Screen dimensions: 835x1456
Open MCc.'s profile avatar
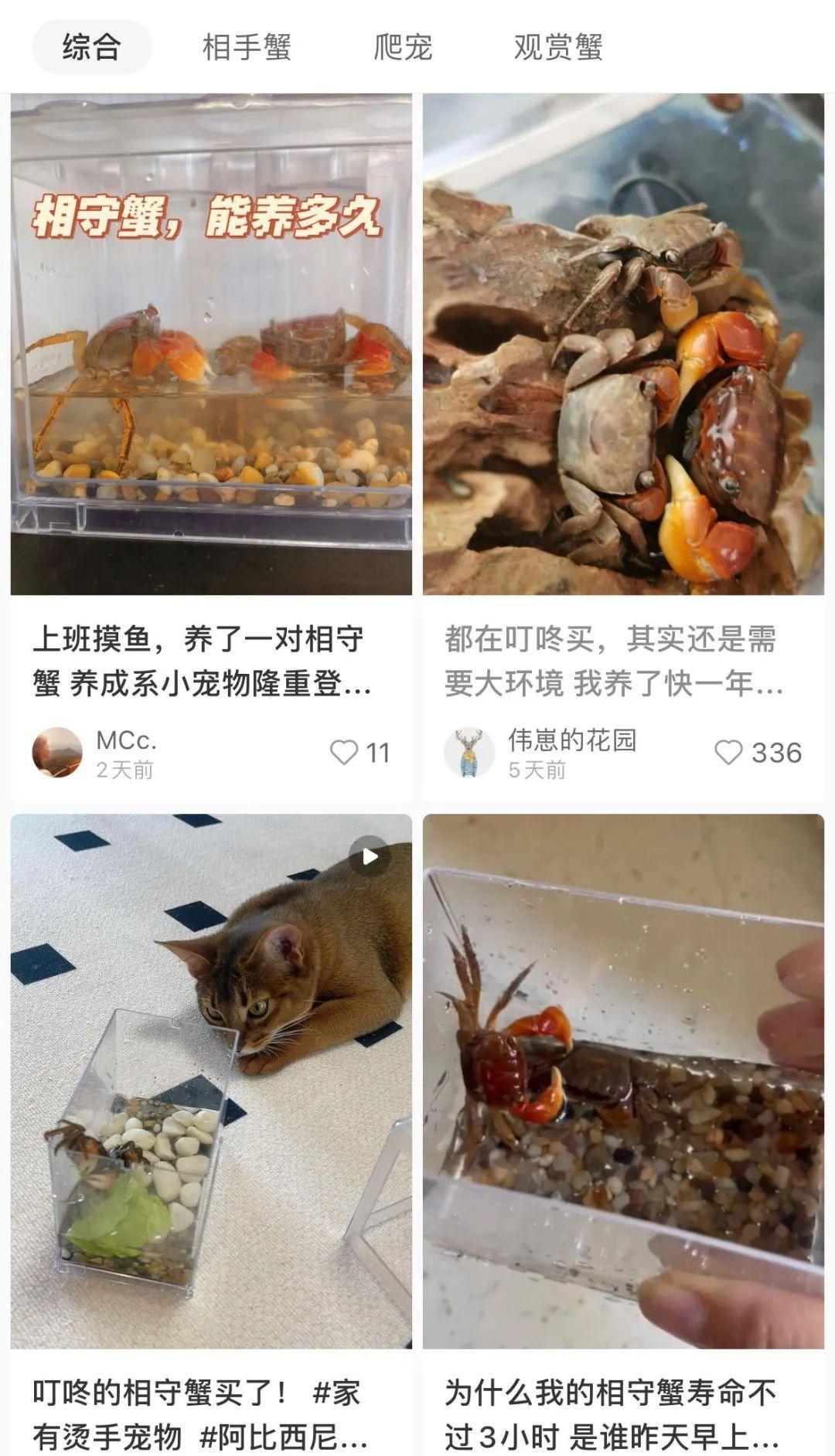pos(57,752)
